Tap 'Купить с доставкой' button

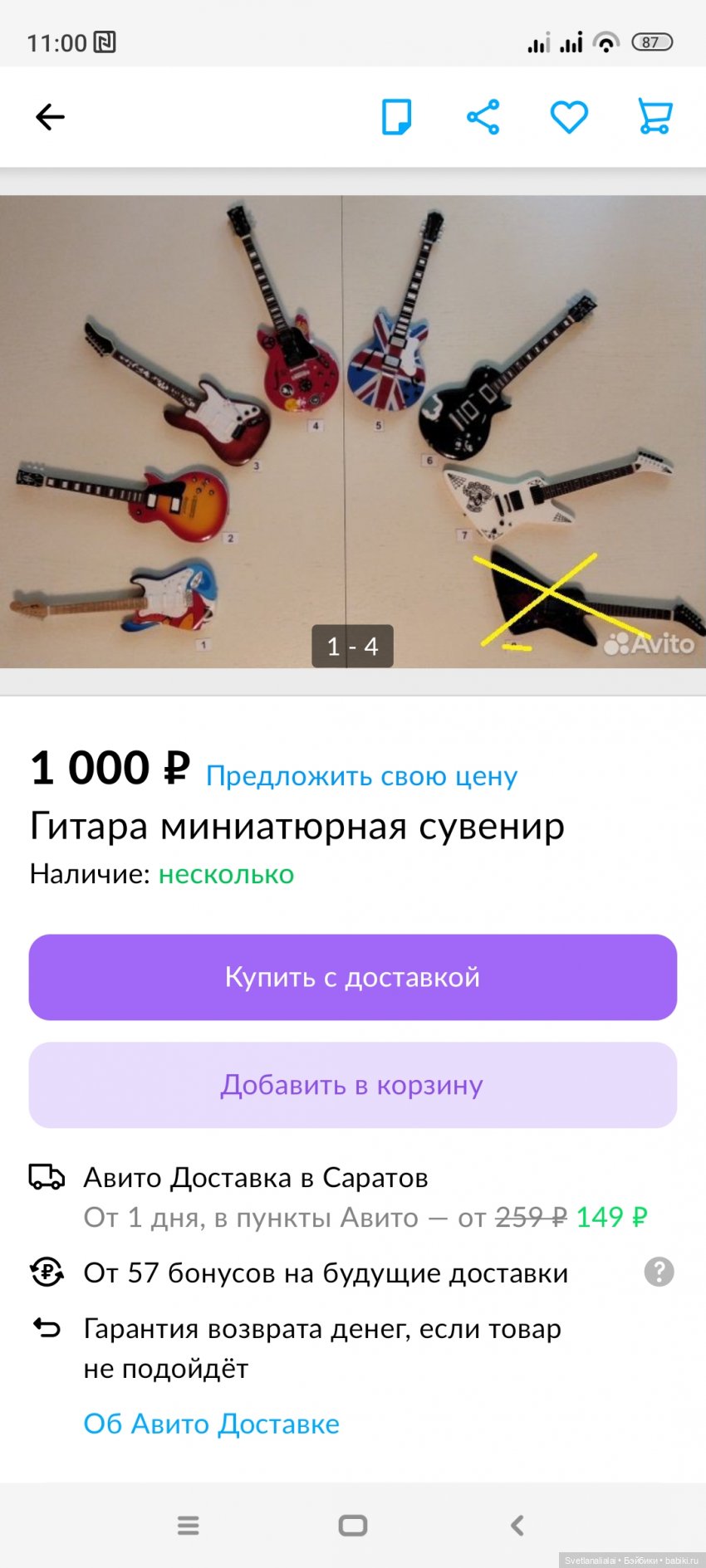pyautogui.click(x=353, y=977)
